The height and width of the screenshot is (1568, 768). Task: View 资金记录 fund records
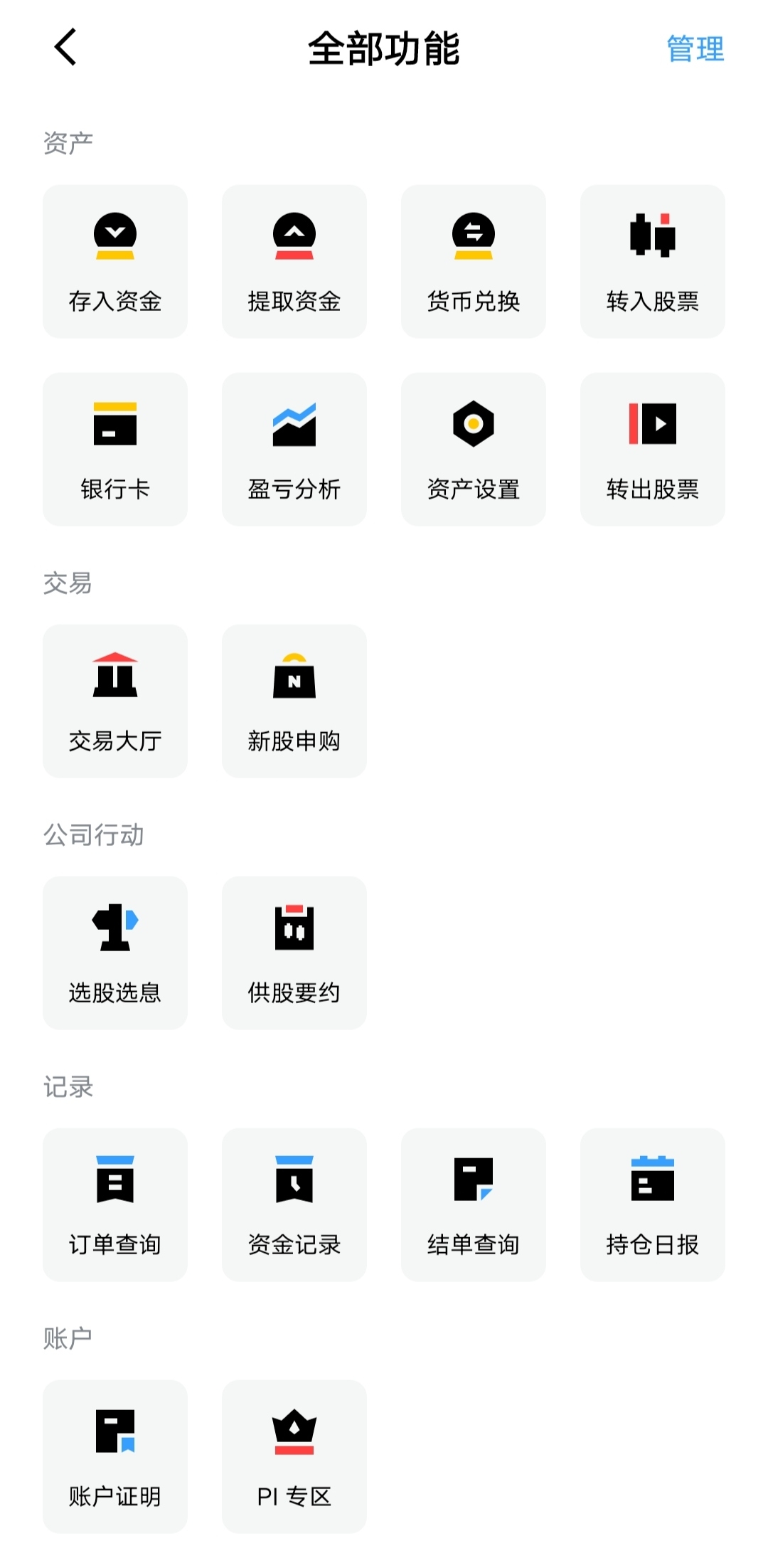tap(294, 1205)
